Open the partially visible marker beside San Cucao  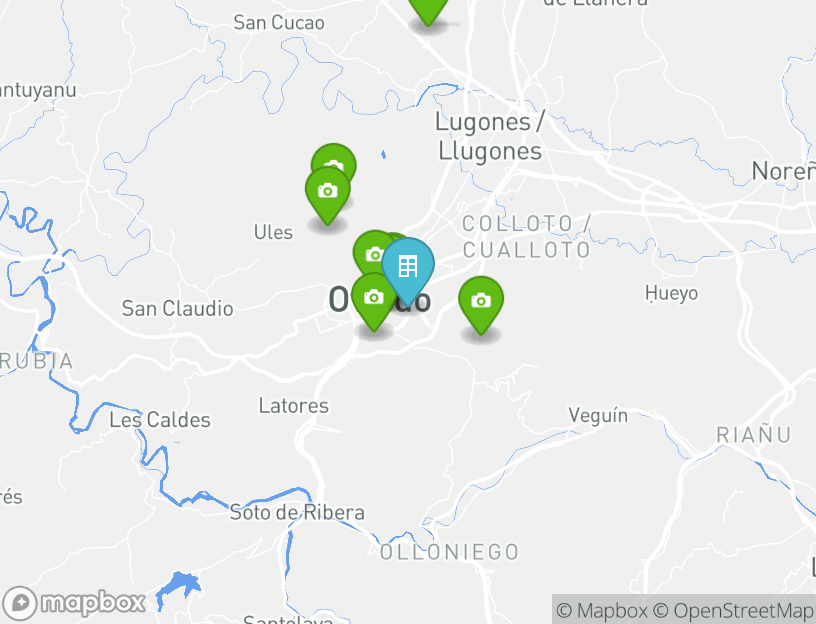(428, 8)
